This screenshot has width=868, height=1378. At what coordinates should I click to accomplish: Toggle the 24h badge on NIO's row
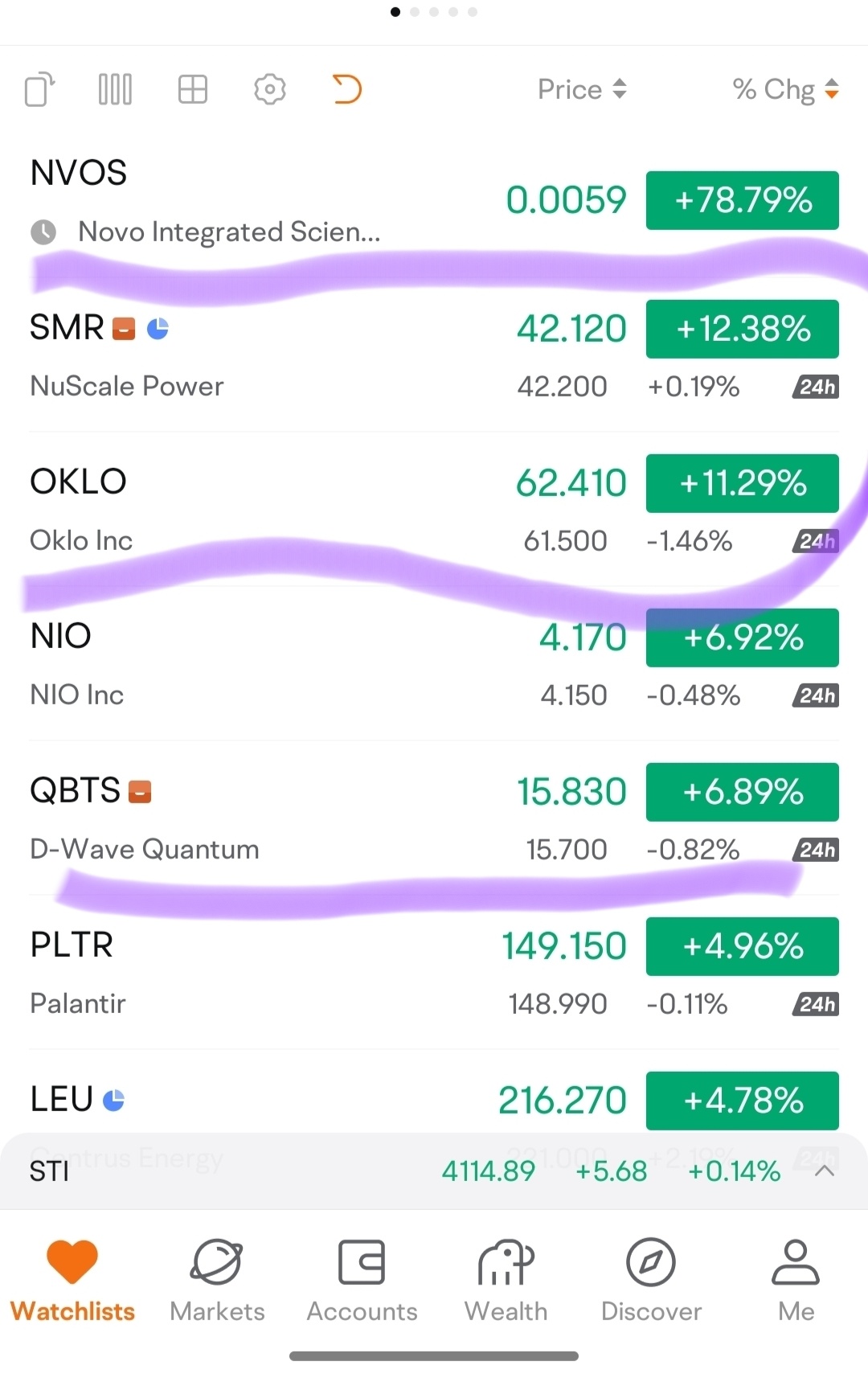[x=814, y=695]
